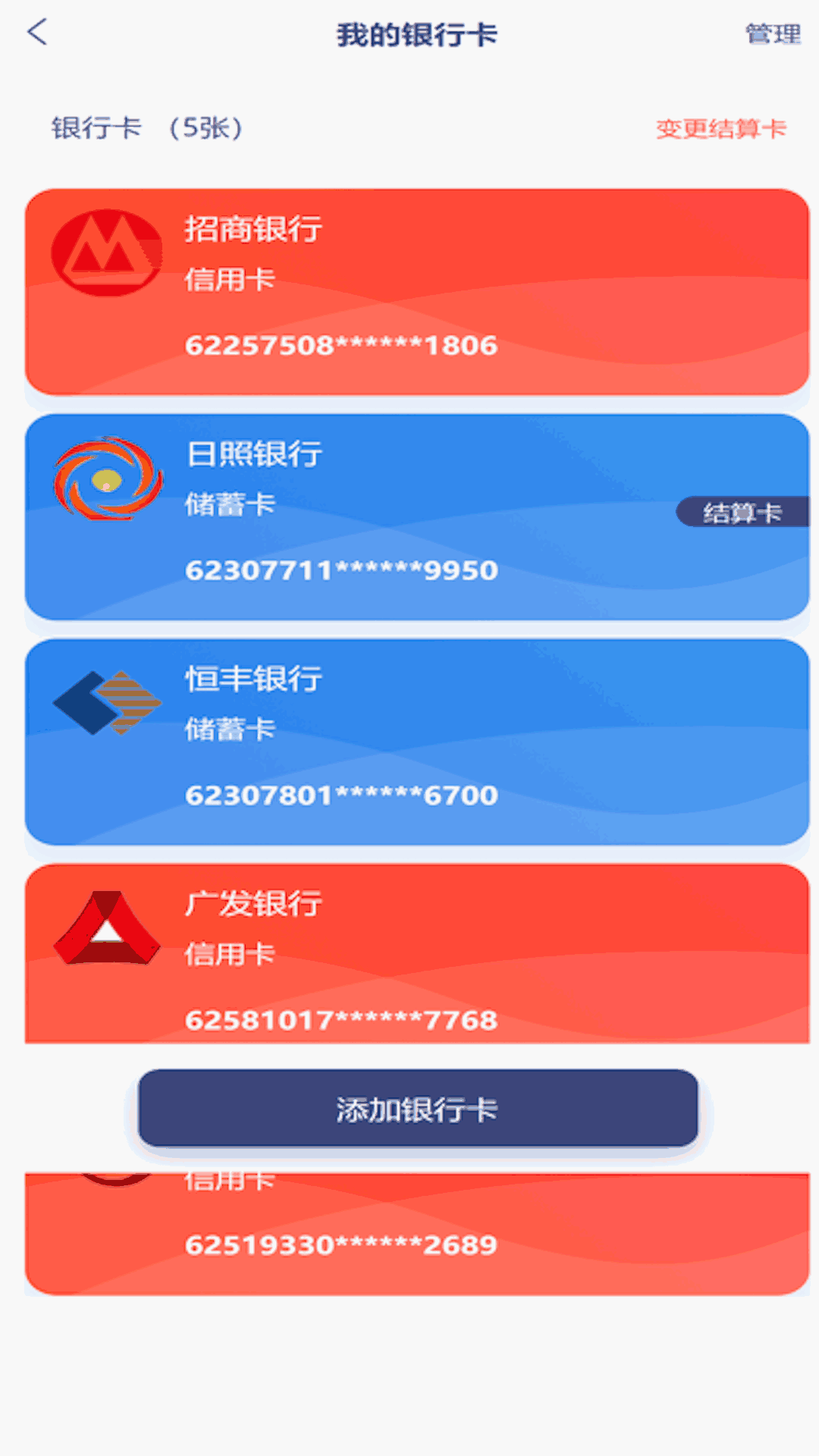Open 管理 to manage cards
The image size is (819, 1456).
[772, 34]
